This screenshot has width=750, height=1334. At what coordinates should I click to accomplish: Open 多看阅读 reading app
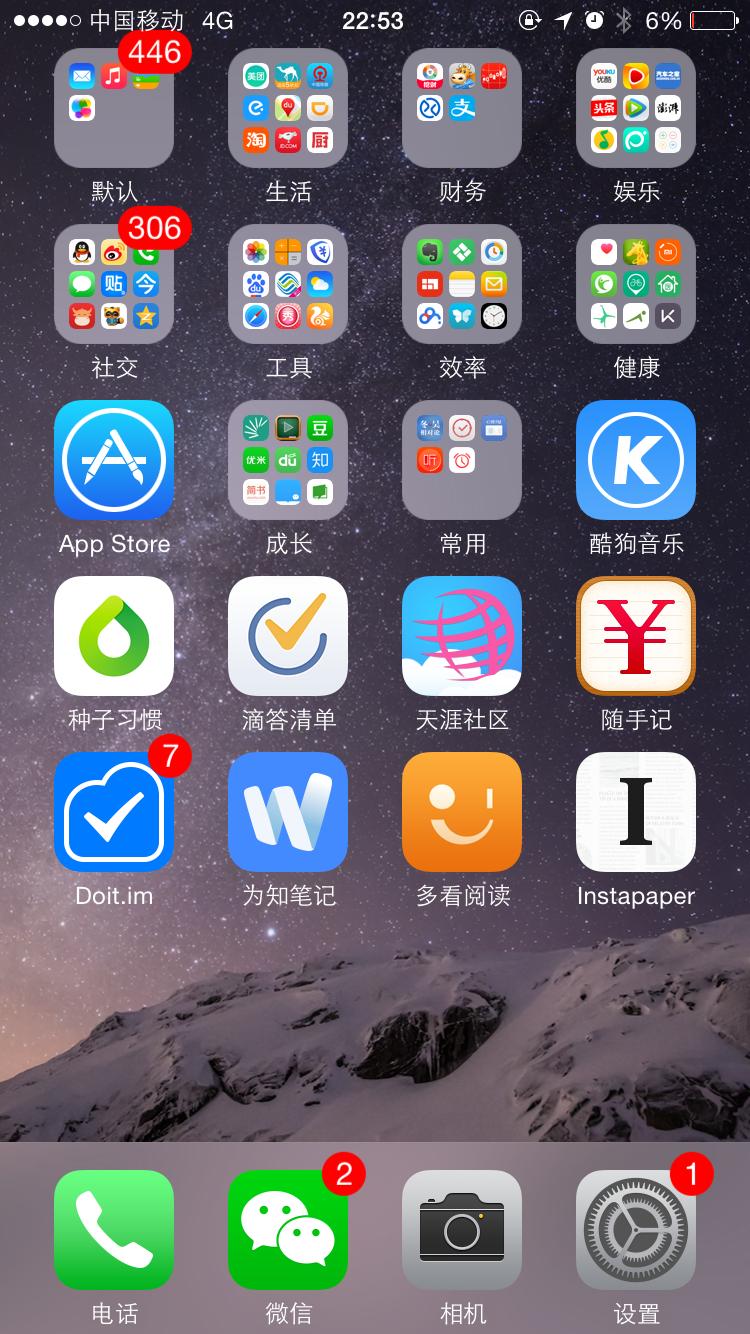tap(462, 812)
